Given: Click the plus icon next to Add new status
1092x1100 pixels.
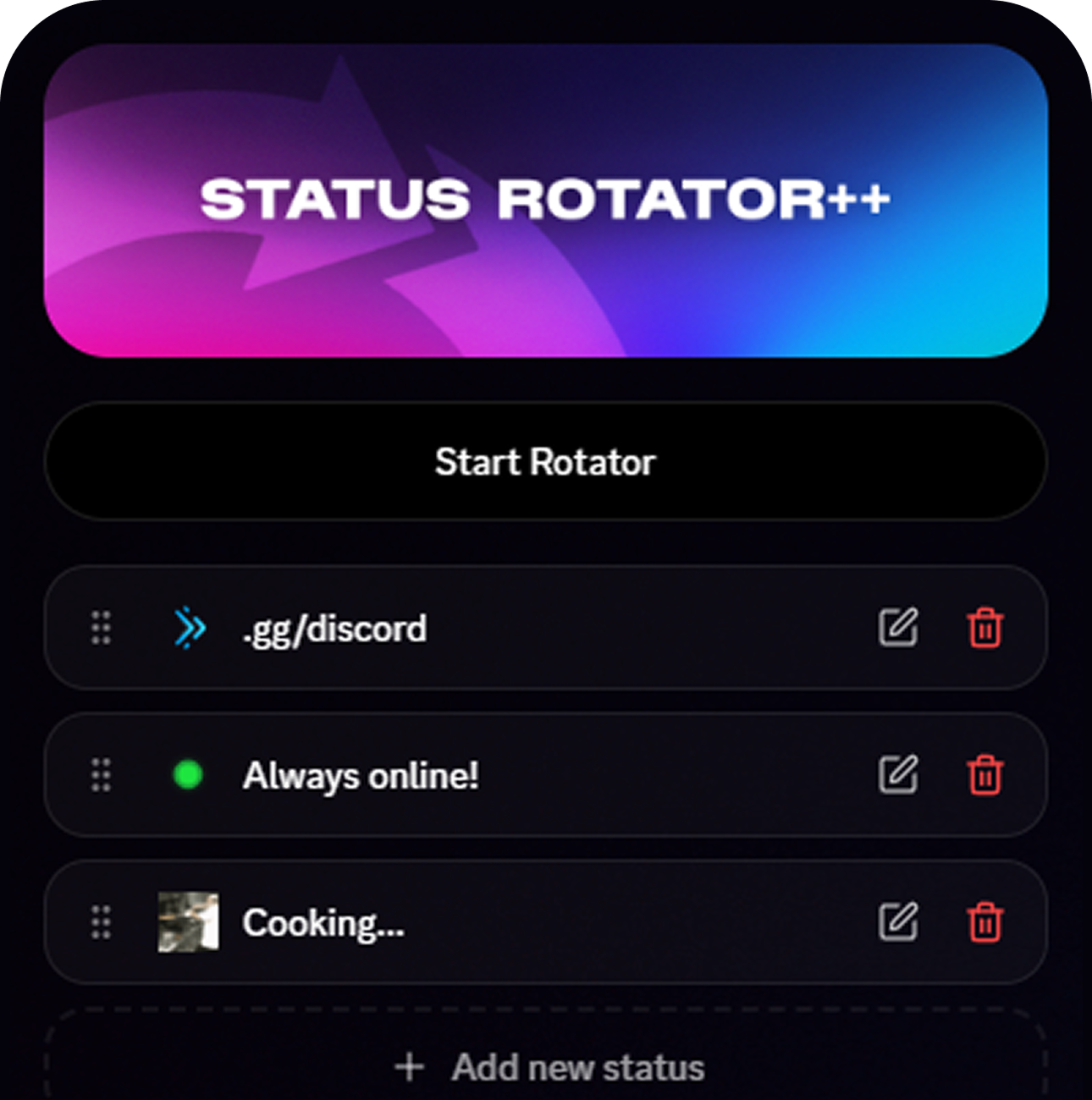Looking at the screenshot, I should click(x=410, y=1066).
